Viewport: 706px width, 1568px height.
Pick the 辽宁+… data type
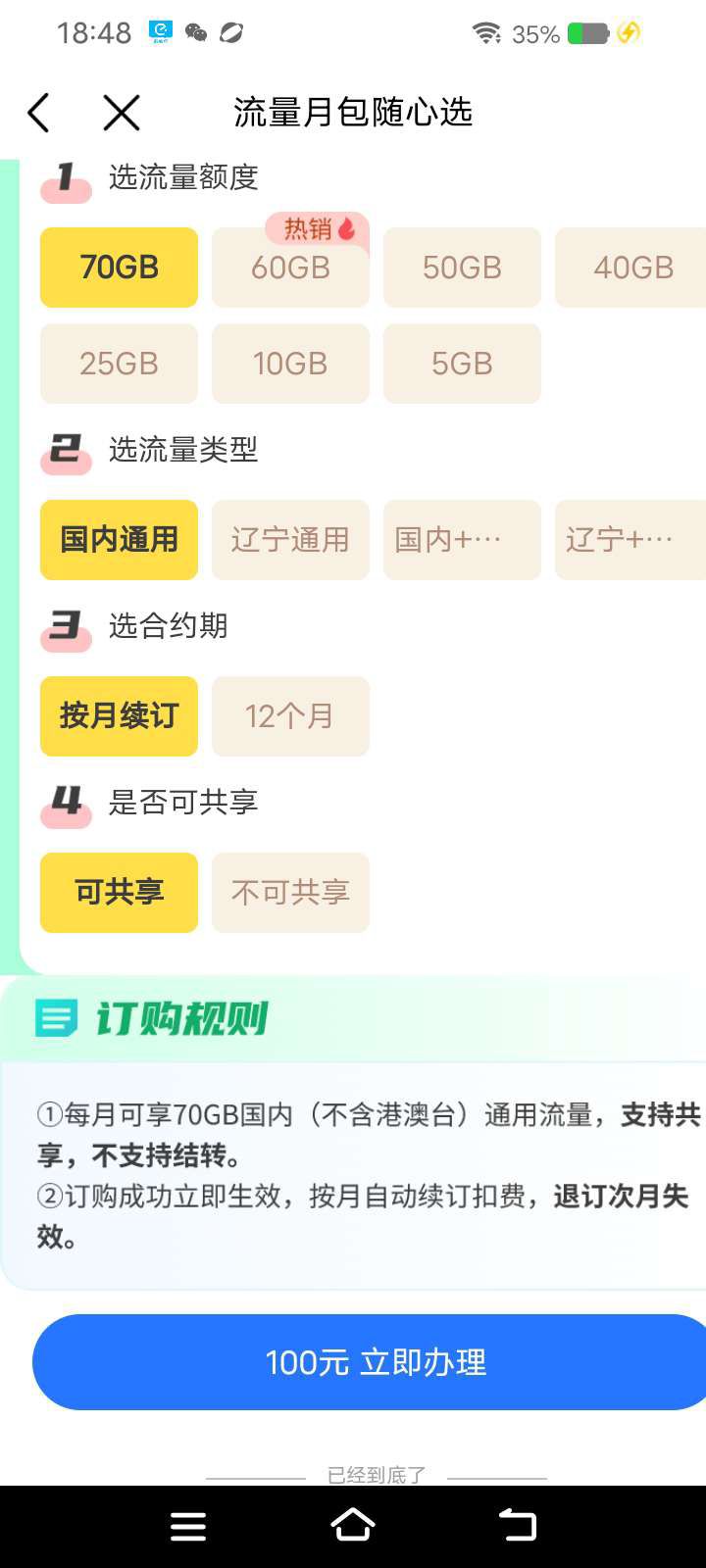[x=632, y=540]
